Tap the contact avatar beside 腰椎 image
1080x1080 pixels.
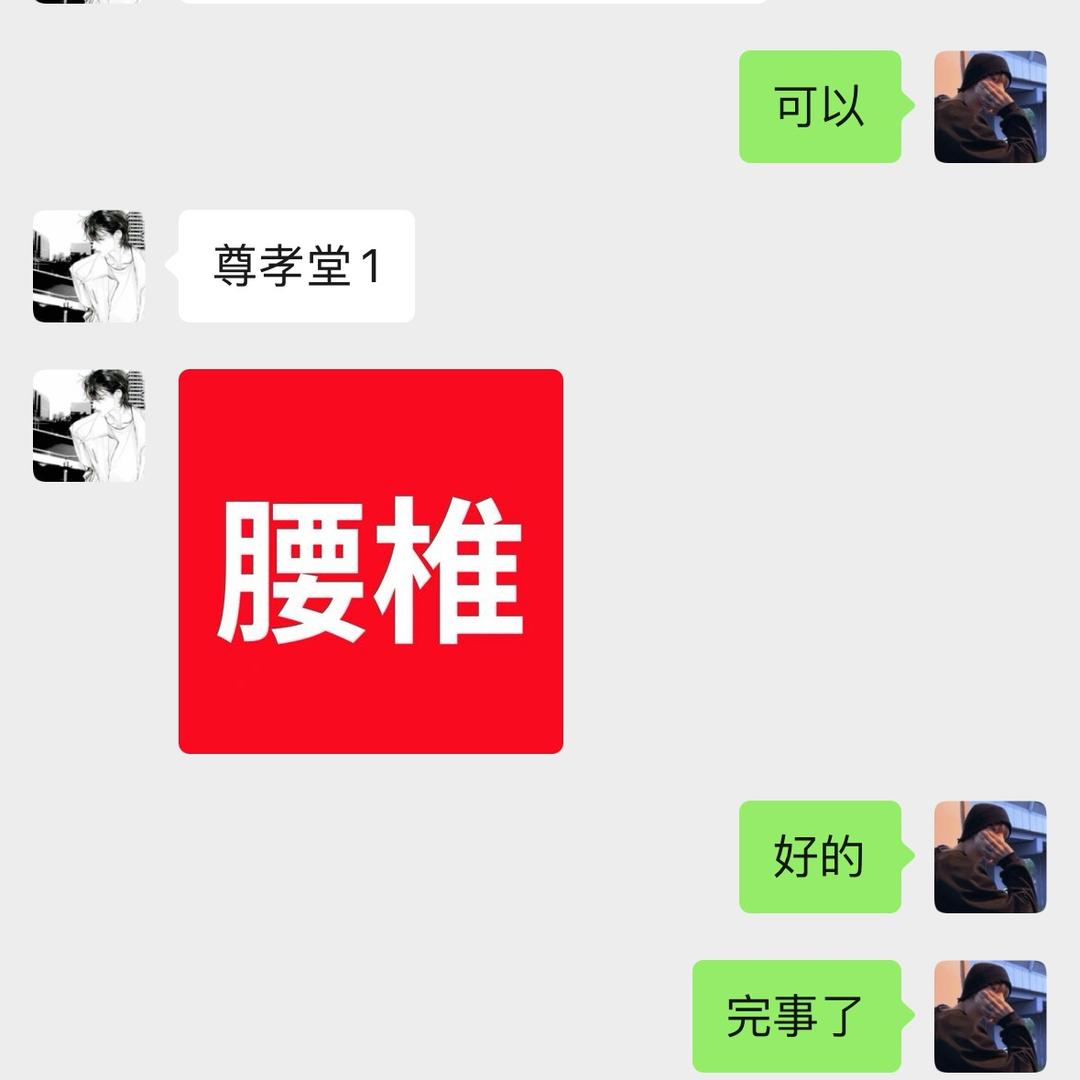coord(89,426)
